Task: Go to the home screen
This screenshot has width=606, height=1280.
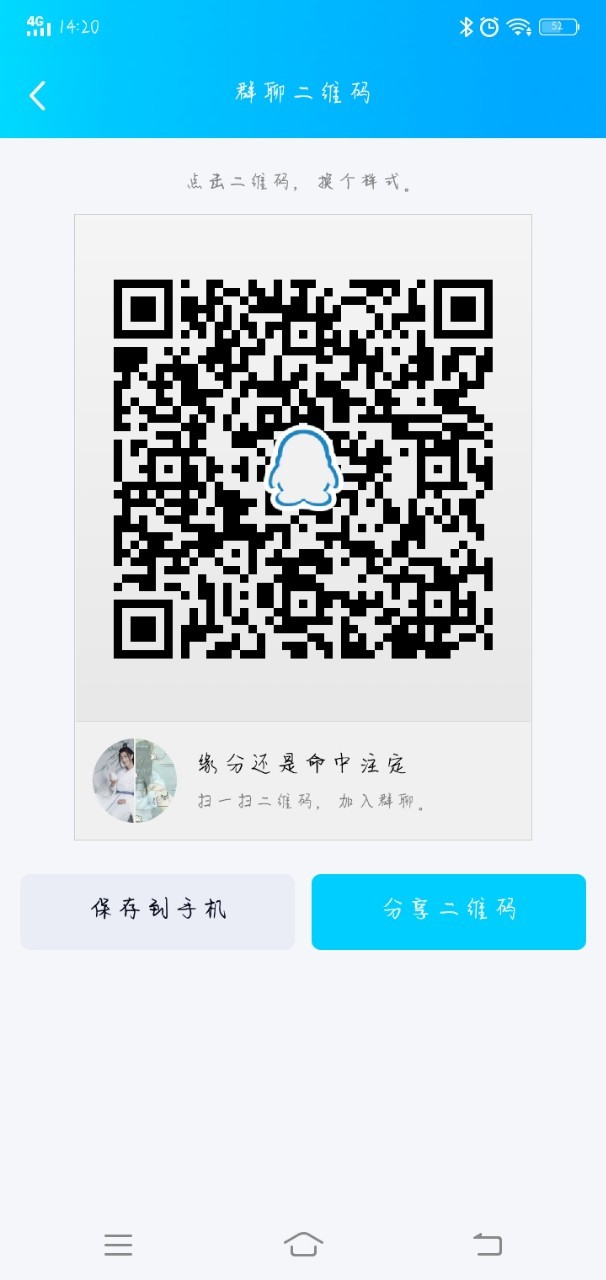Action: click(x=303, y=1244)
